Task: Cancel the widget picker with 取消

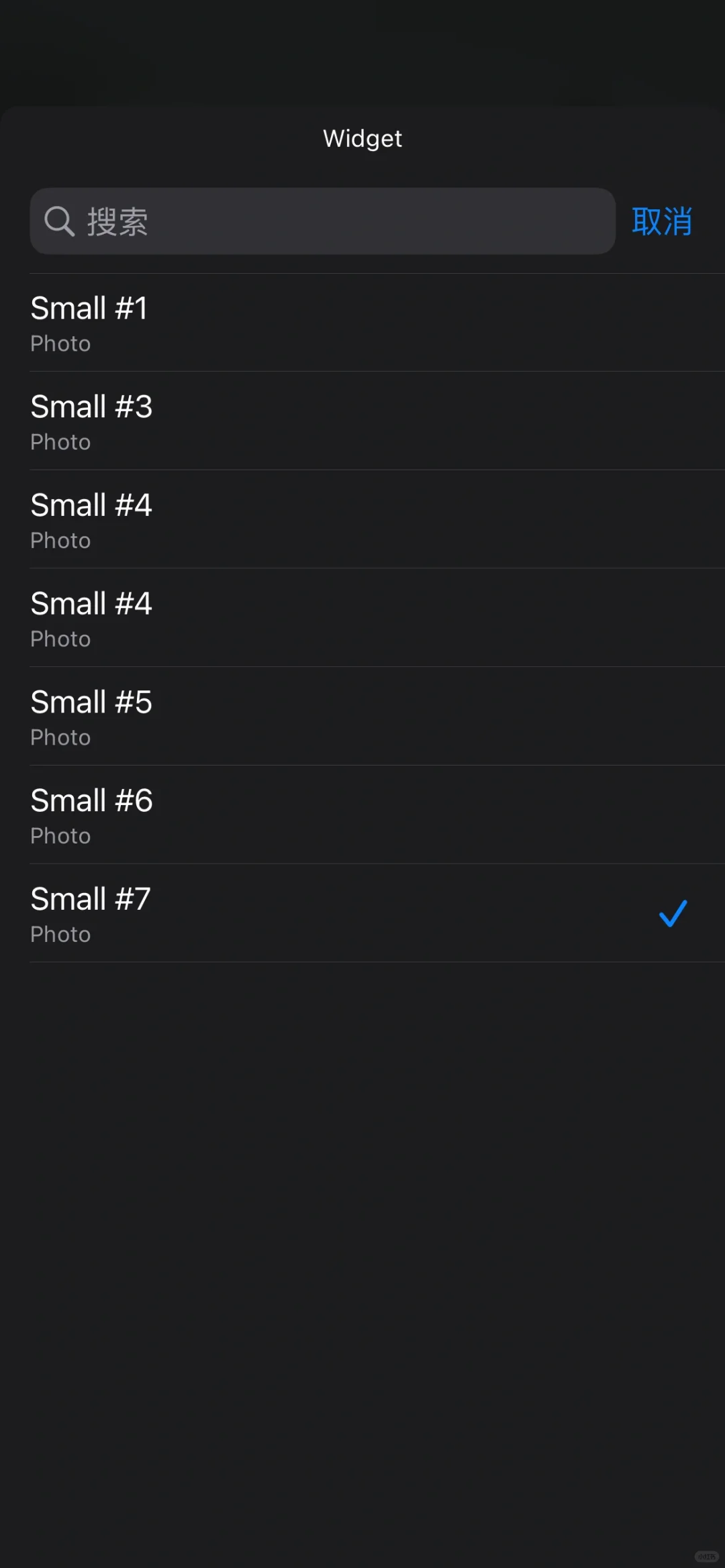Action: [661, 221]
